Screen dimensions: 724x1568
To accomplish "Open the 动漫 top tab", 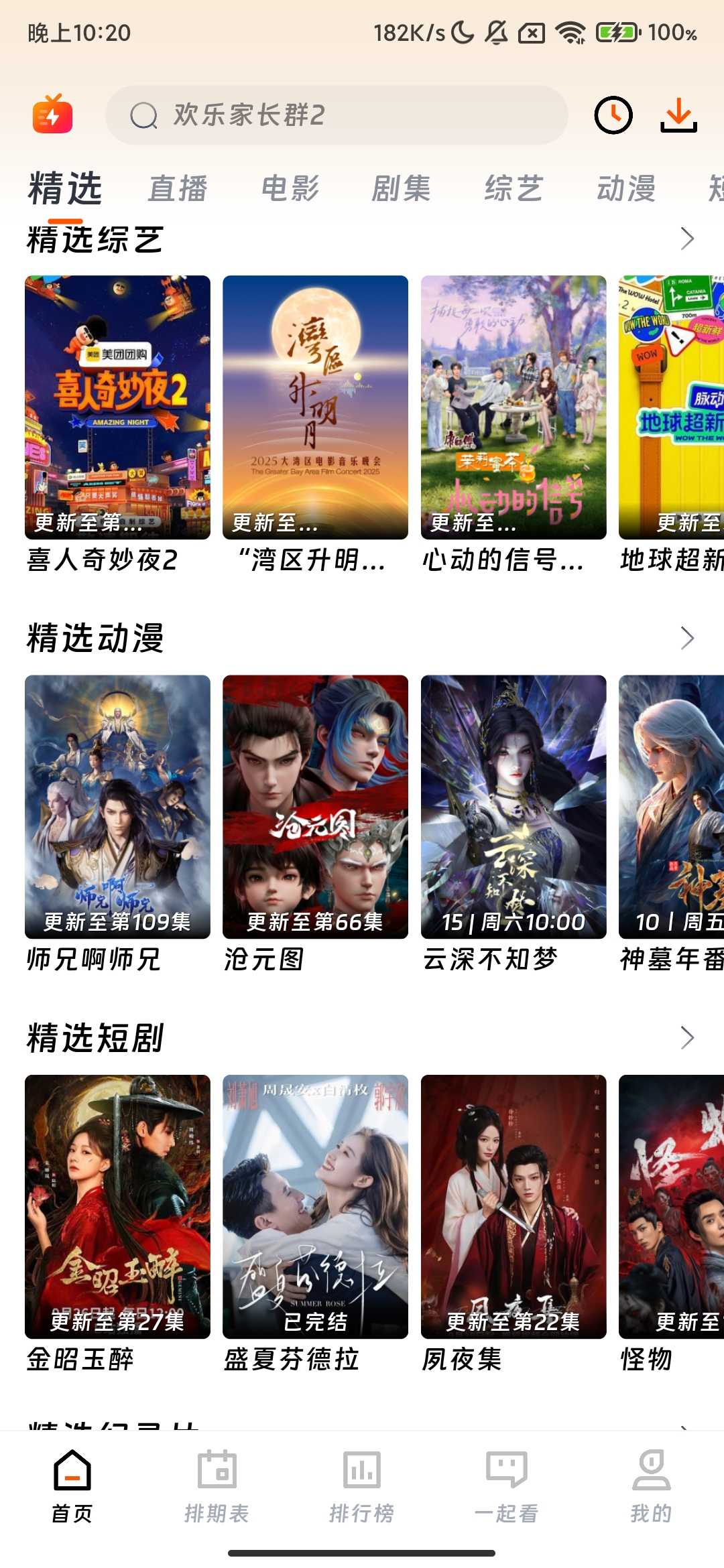I will (x=626, y=188).
